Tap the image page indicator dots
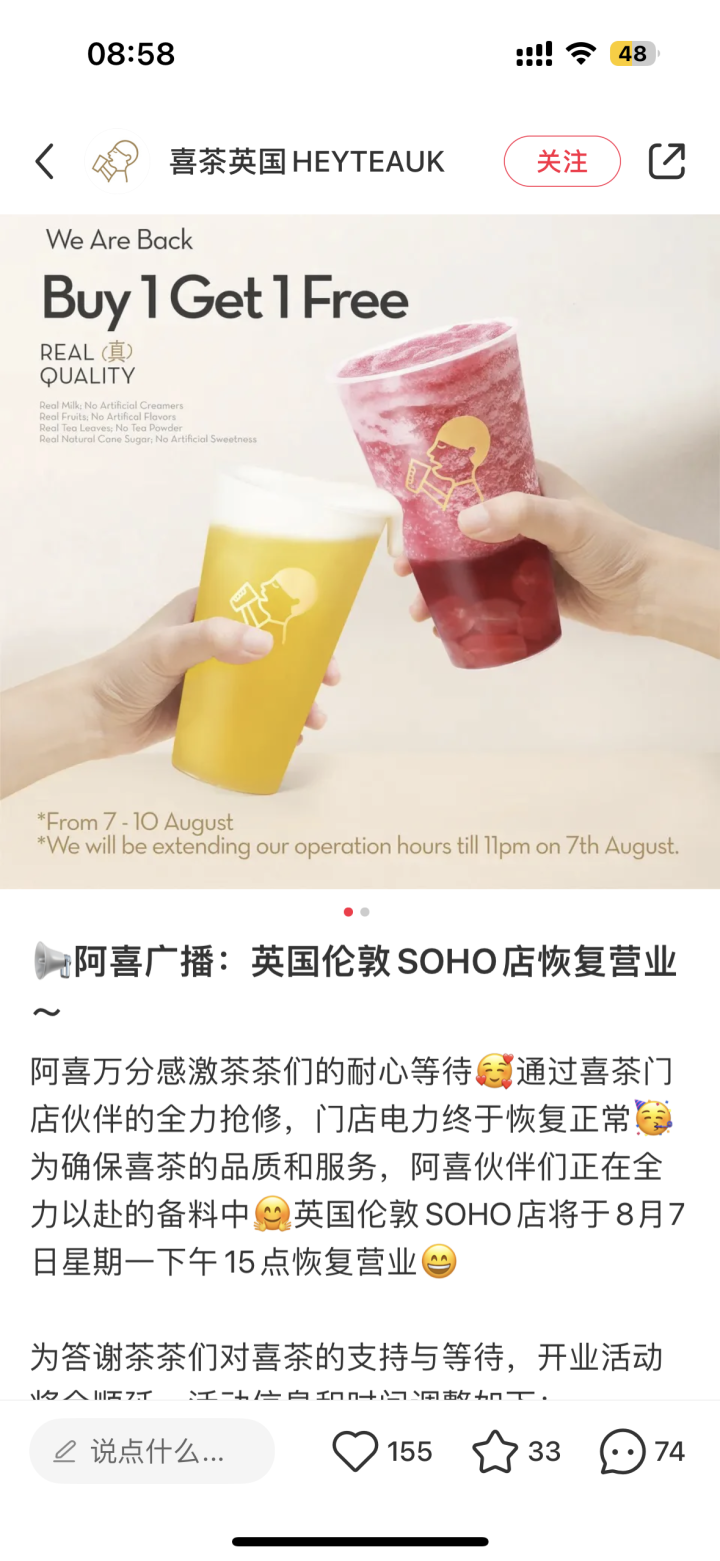This screenshot has width=720, height=1561. pos(357,912)
